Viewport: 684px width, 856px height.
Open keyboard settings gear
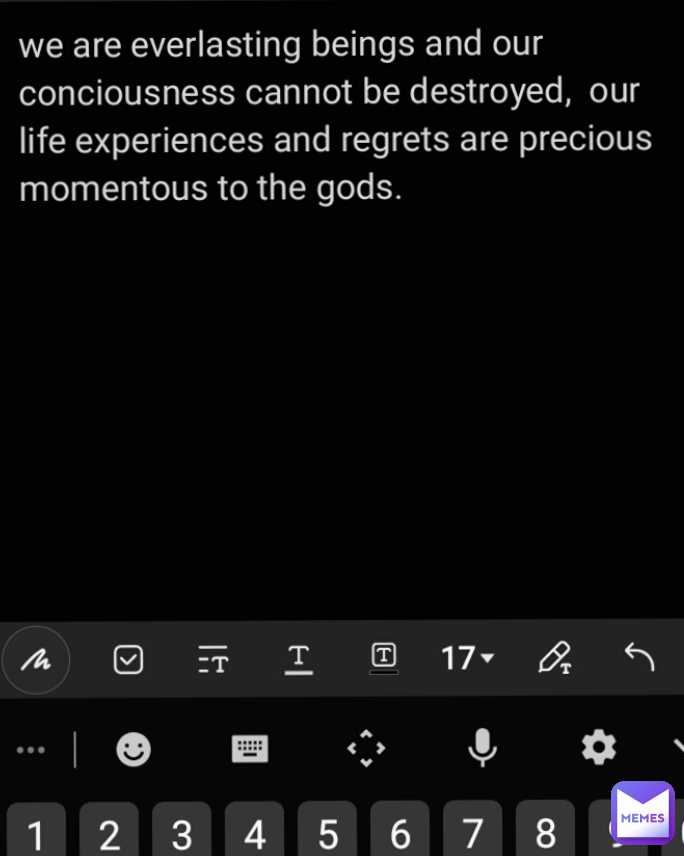[x=598, y=747]
